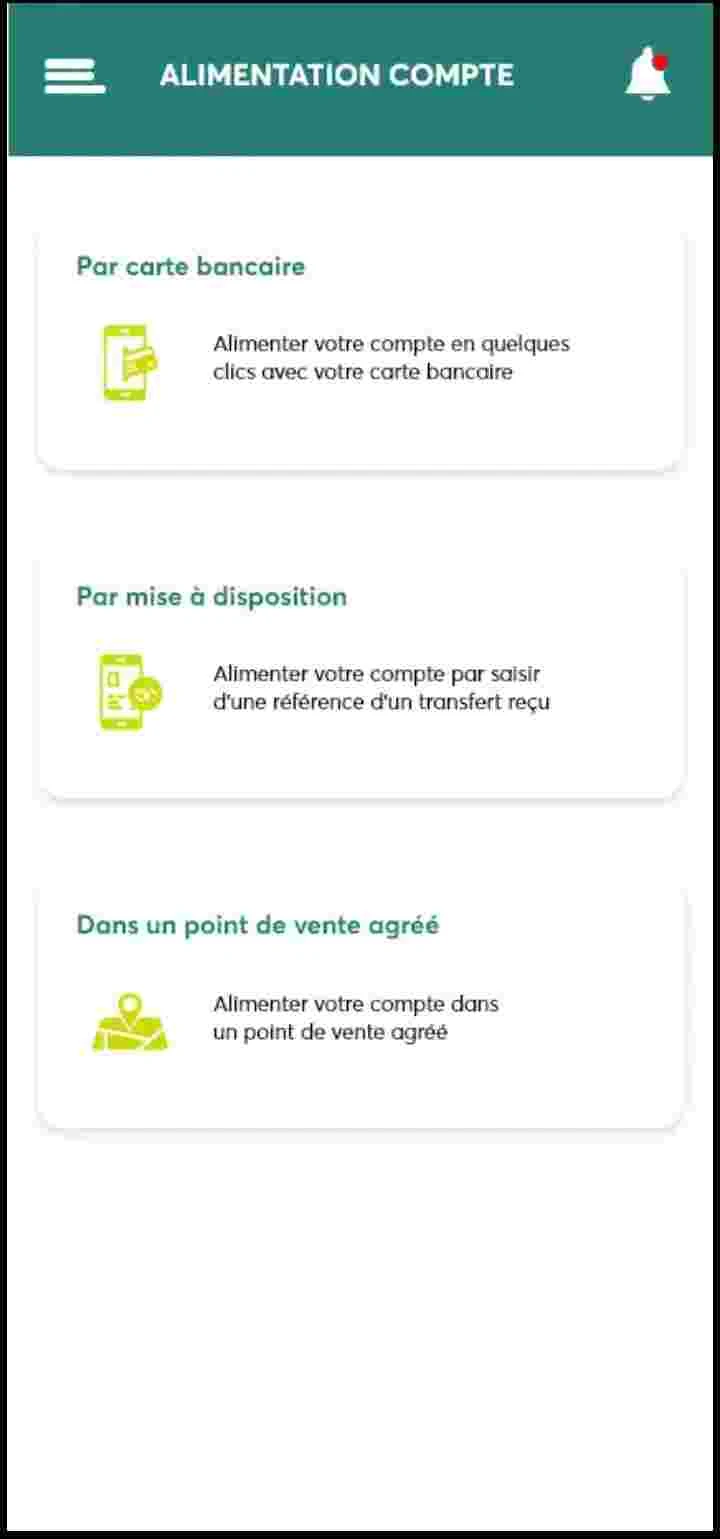720x1539 pixels.
Task: Choose Par mise à disposition card
Action: [360, 681]
